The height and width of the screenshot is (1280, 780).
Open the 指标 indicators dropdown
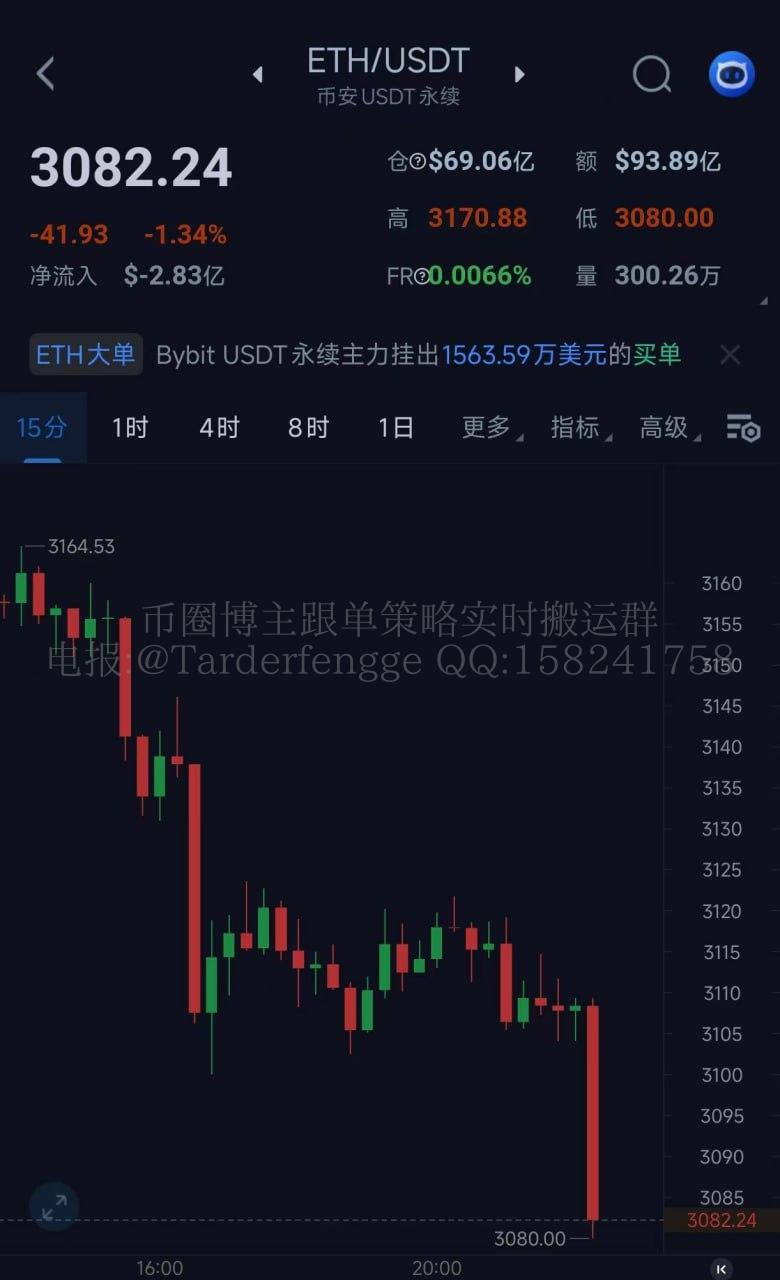click(x=579, y=428)
